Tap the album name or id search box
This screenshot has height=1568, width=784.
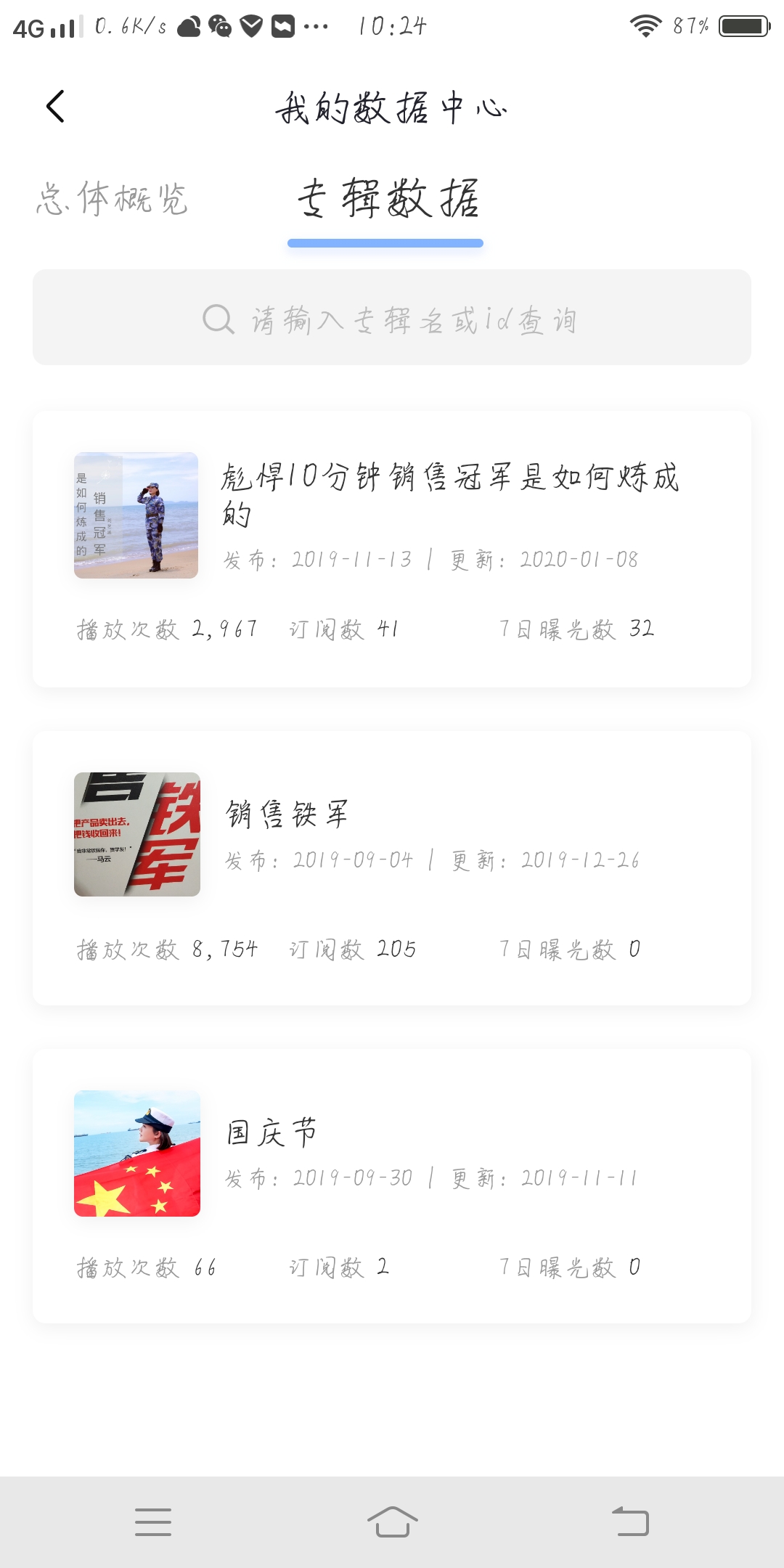coord(392,318)
